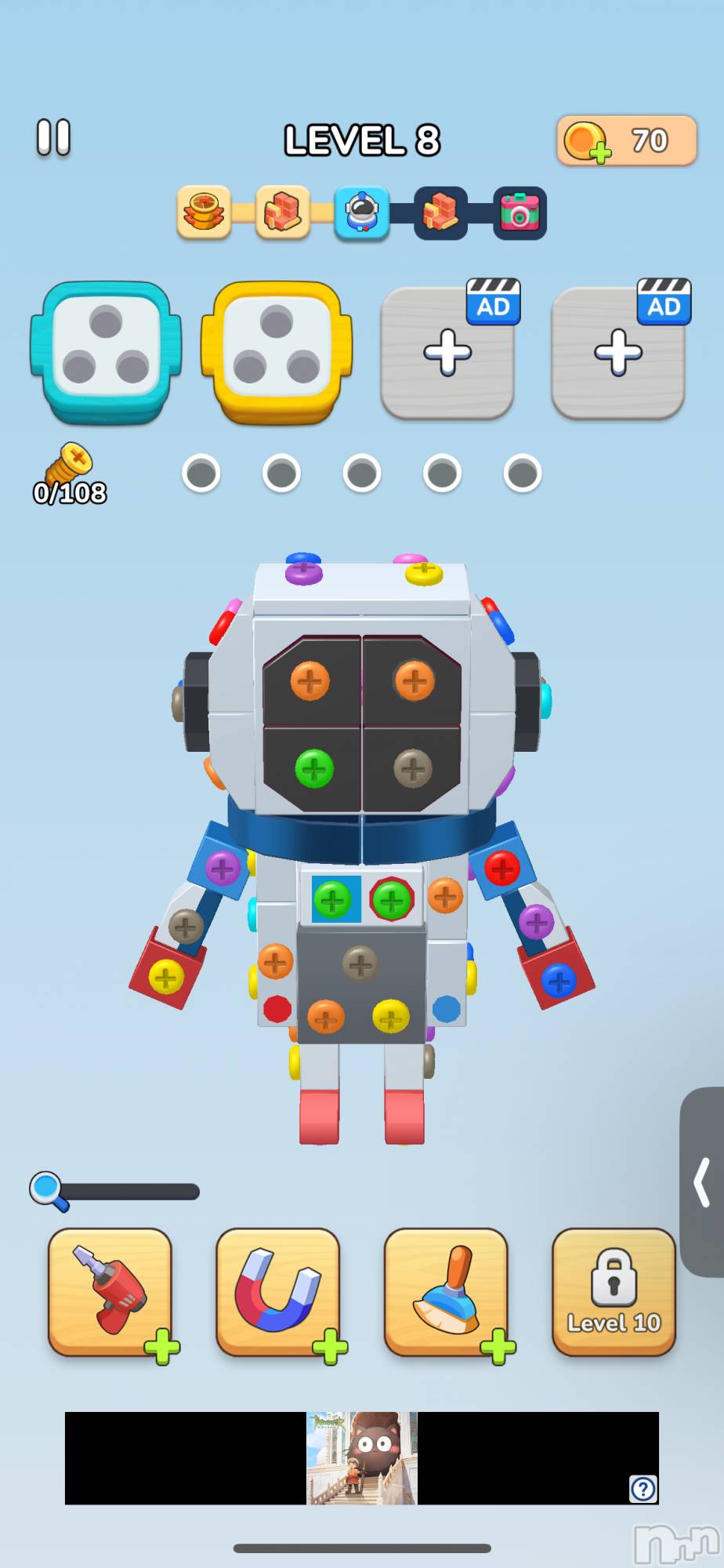Remove the gray screw on the chest plate
The image size is (724, 1568).
pos(360,964)
